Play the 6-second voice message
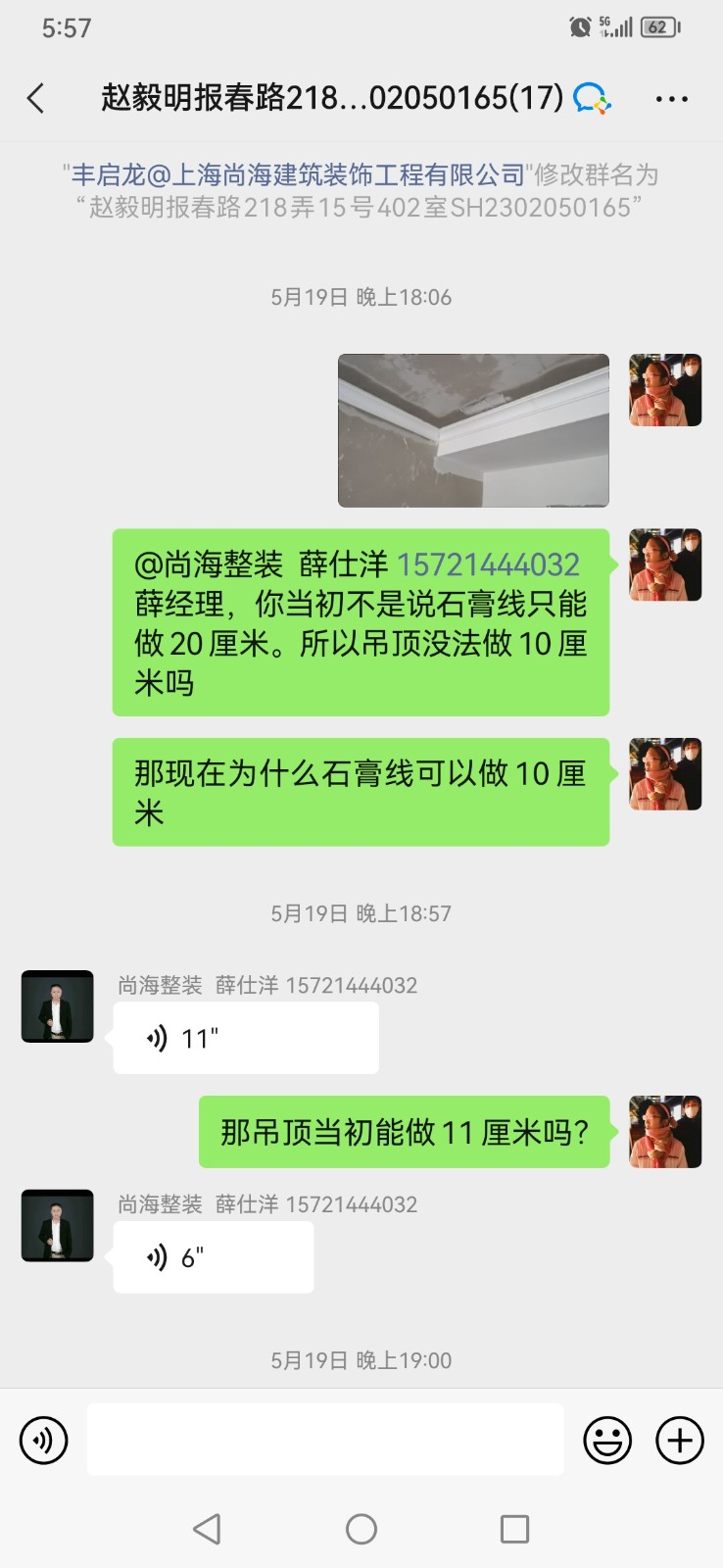Viewport: 723px width, 1568px height. pyautogui.click(x=213, y=1257)
